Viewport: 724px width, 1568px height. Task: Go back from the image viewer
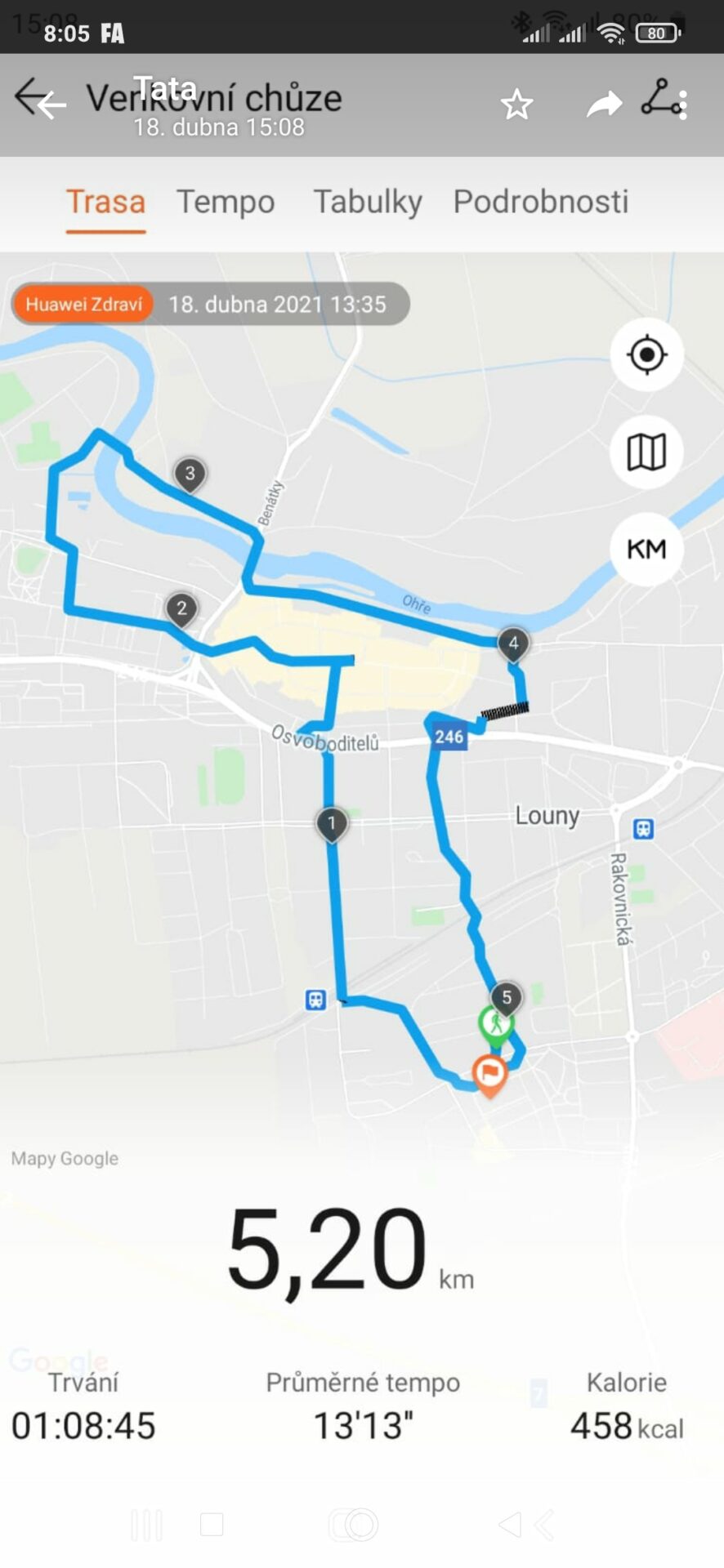coord(51,105)
